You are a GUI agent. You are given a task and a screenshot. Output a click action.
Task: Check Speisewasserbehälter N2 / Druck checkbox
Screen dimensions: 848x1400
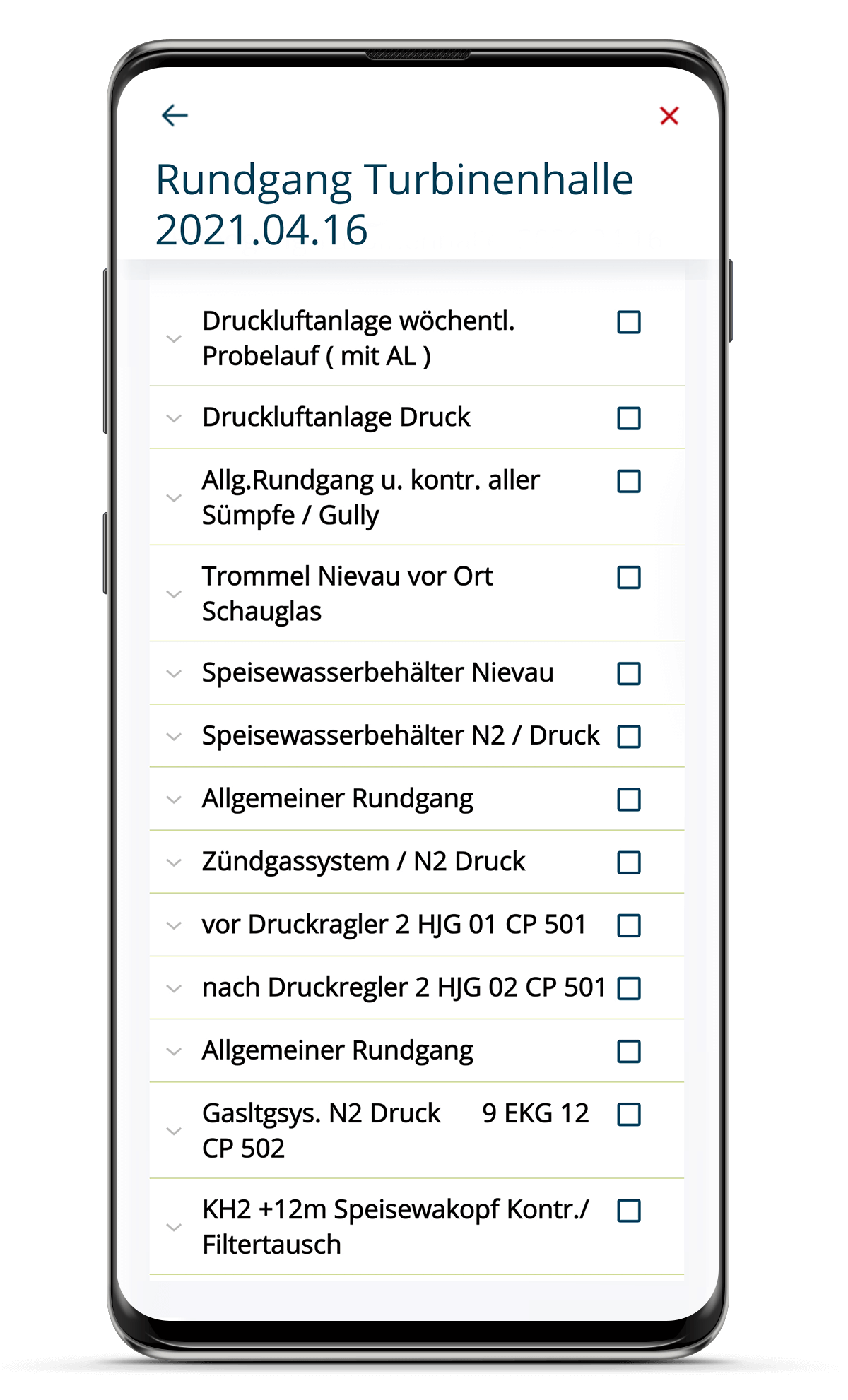tap(628, 737)
